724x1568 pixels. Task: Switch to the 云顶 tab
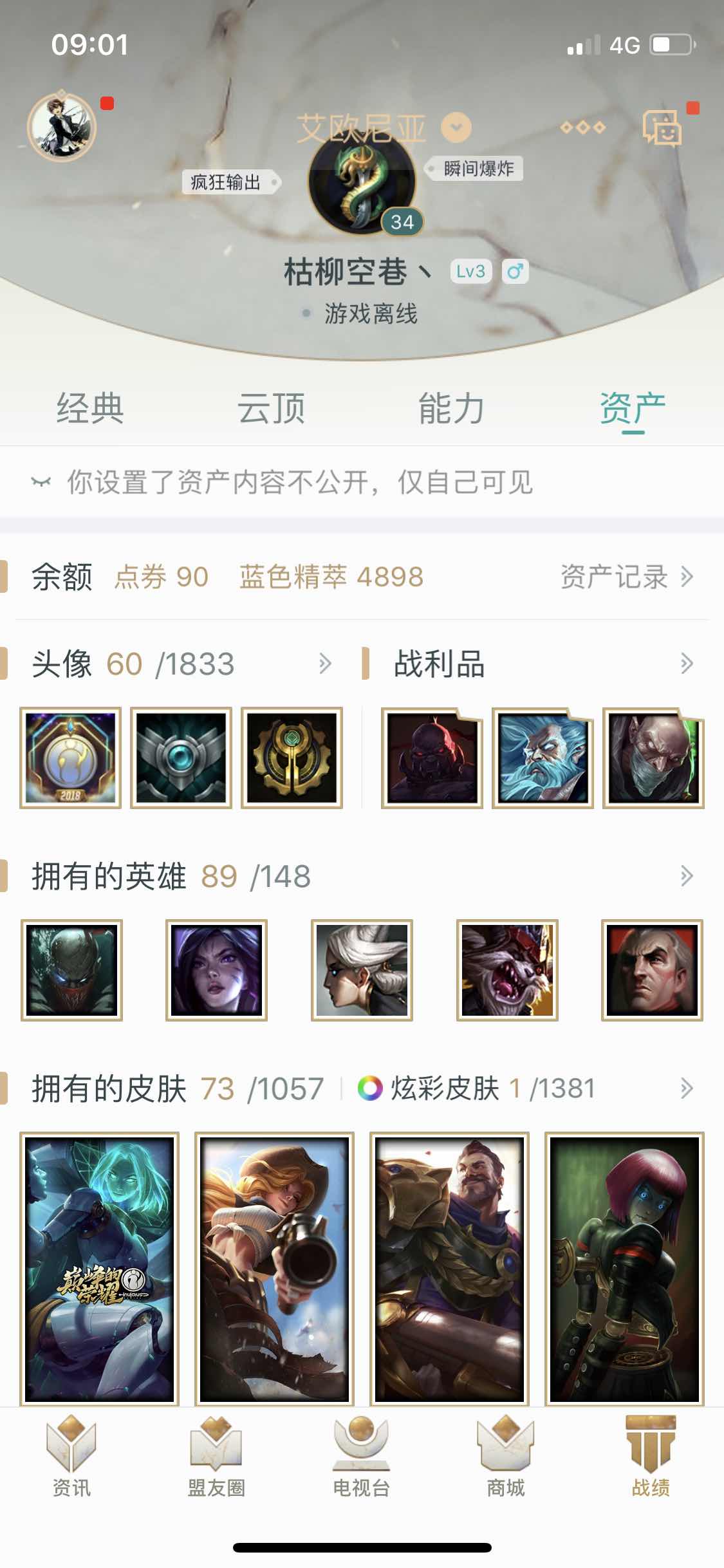[271, 409]
